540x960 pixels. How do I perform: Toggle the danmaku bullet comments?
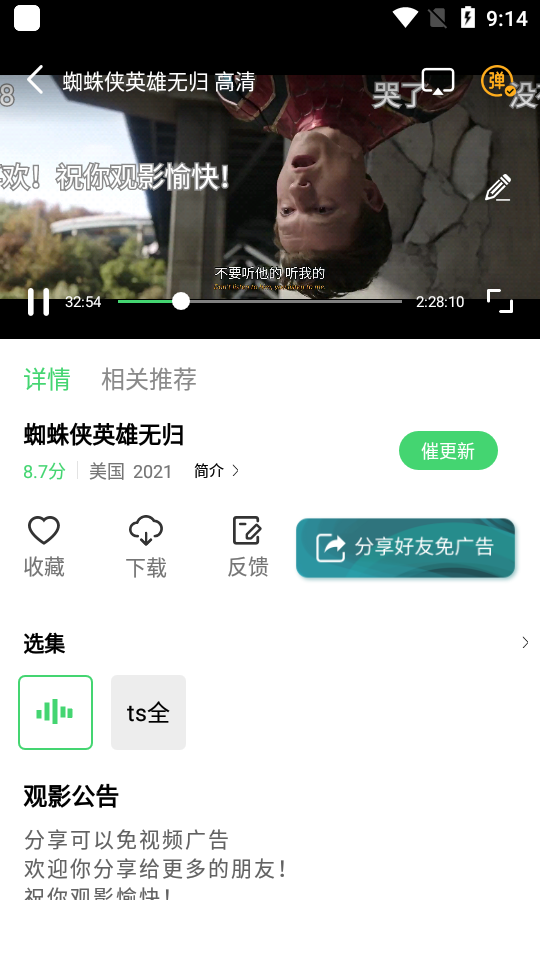(x=497, y=81)
